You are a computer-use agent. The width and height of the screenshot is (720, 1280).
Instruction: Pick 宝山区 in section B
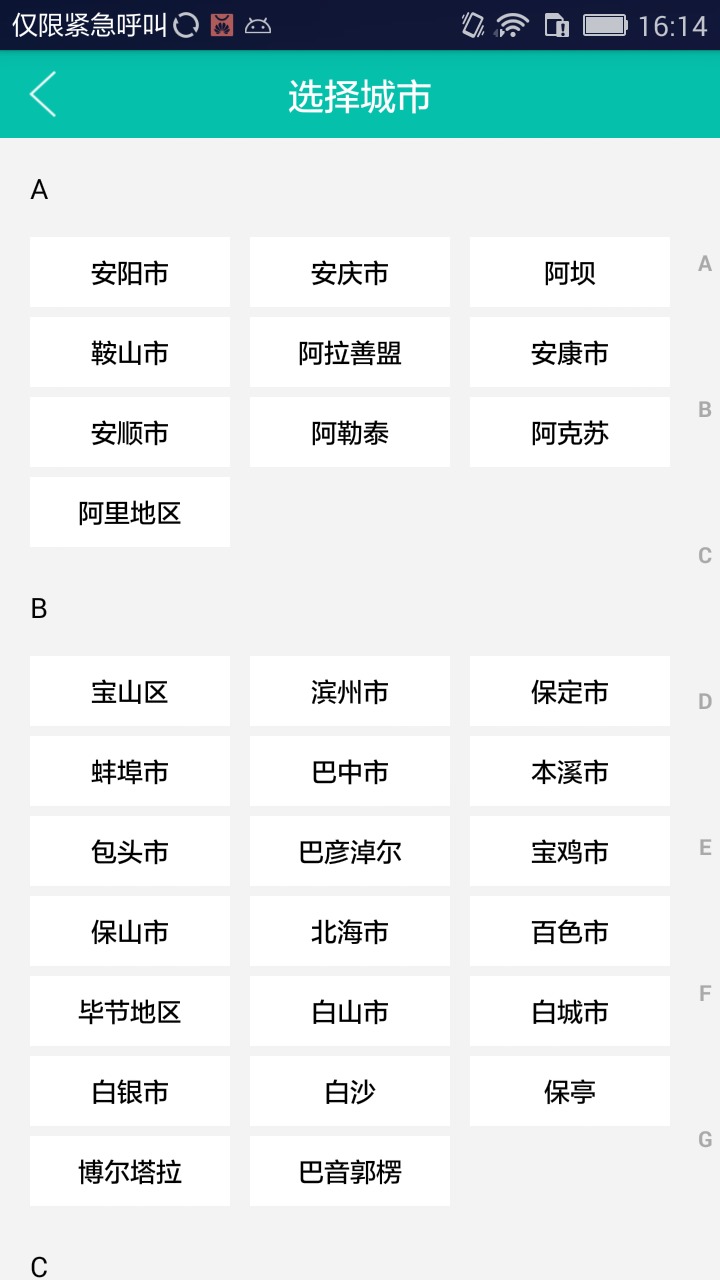(130, 691)
